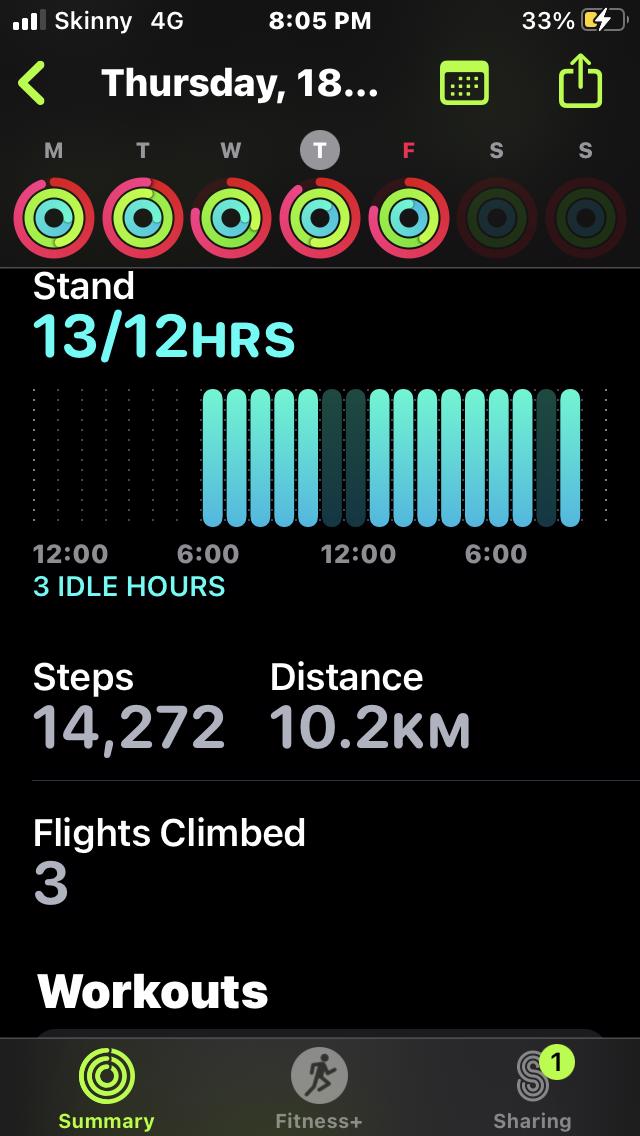640x1136 pixels.
Task: Switch to the Fitness+ tab
Action: [319, 1090]
